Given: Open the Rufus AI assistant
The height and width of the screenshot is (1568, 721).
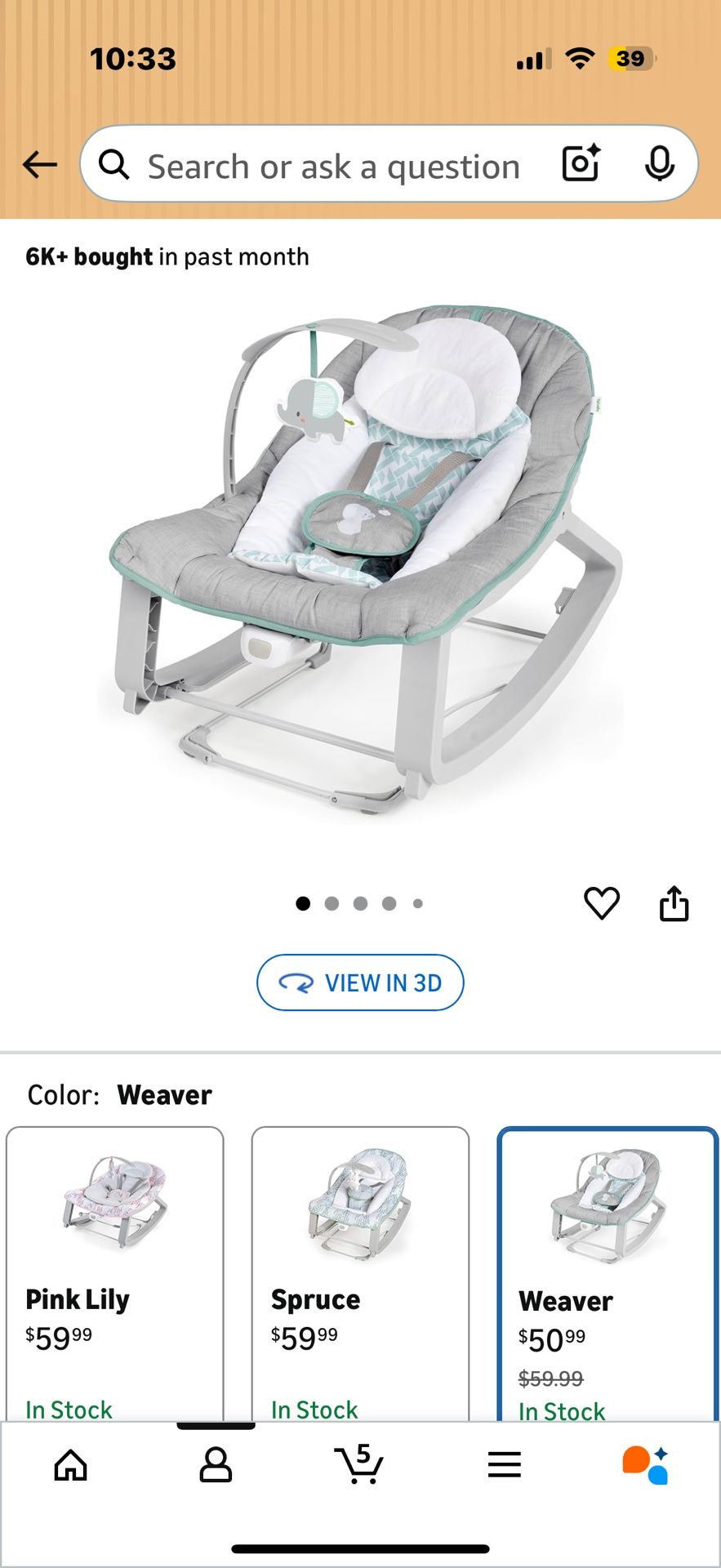Looking at the screenshot, I should pos(646,1465).
